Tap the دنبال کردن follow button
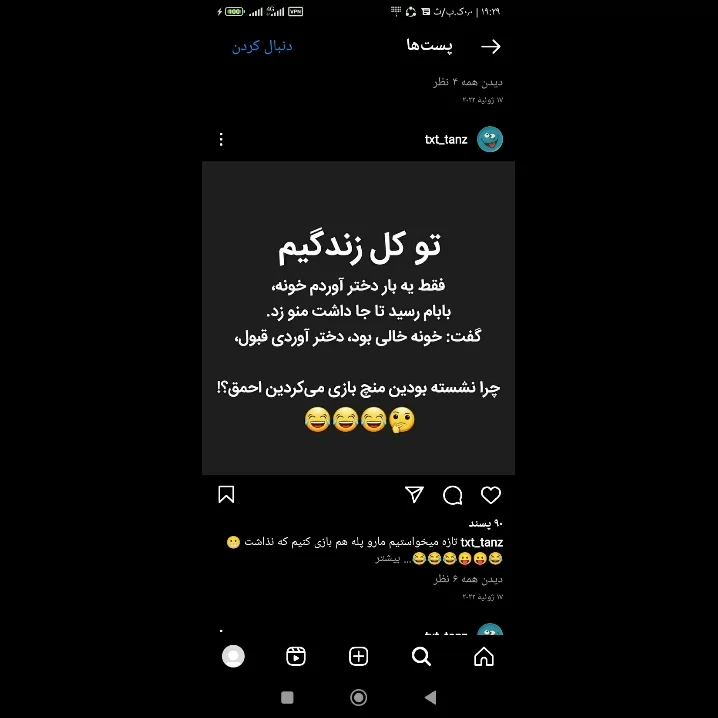 point(262,46)
